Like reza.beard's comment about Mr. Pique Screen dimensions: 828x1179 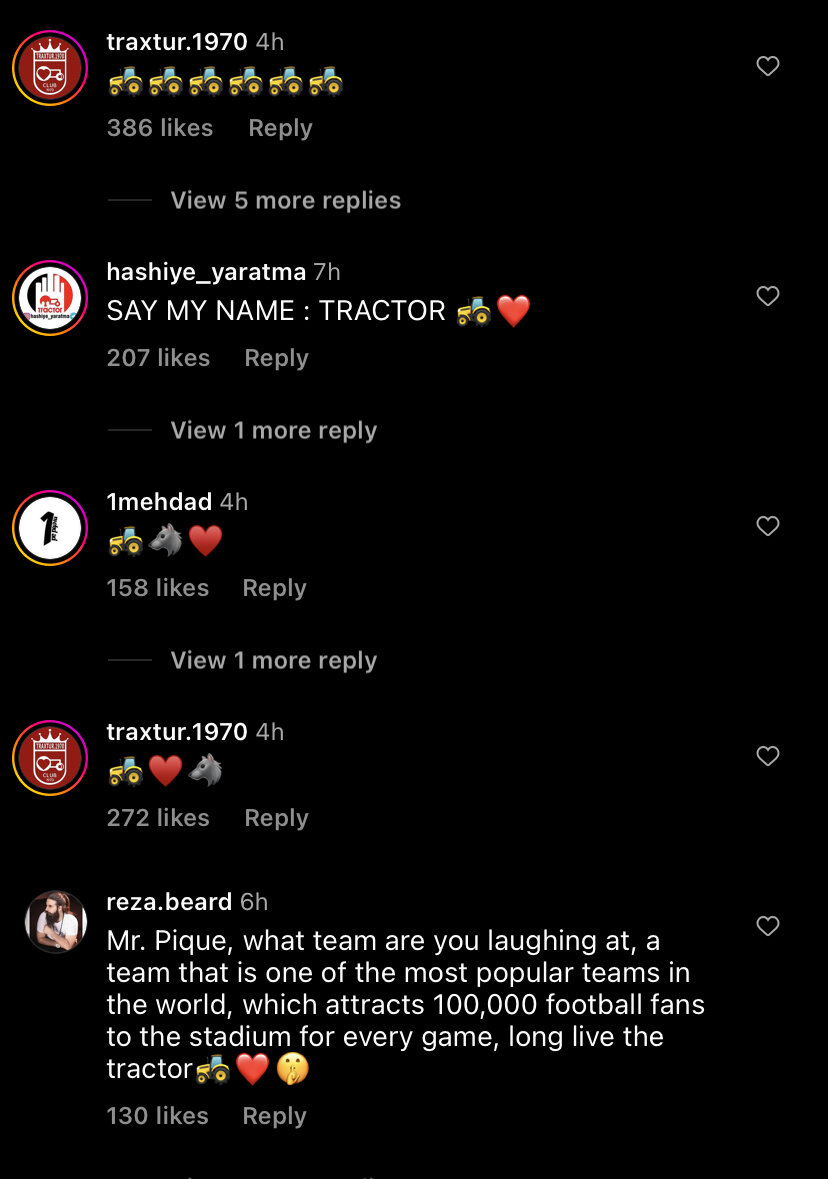767,926
